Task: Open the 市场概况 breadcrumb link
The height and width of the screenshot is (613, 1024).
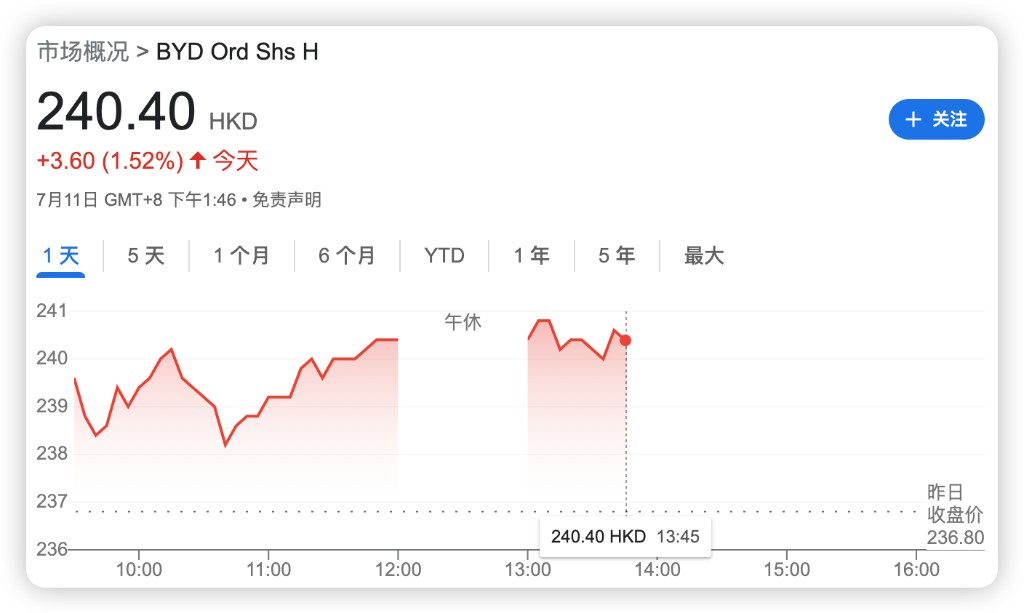Action: pos(83,52)
